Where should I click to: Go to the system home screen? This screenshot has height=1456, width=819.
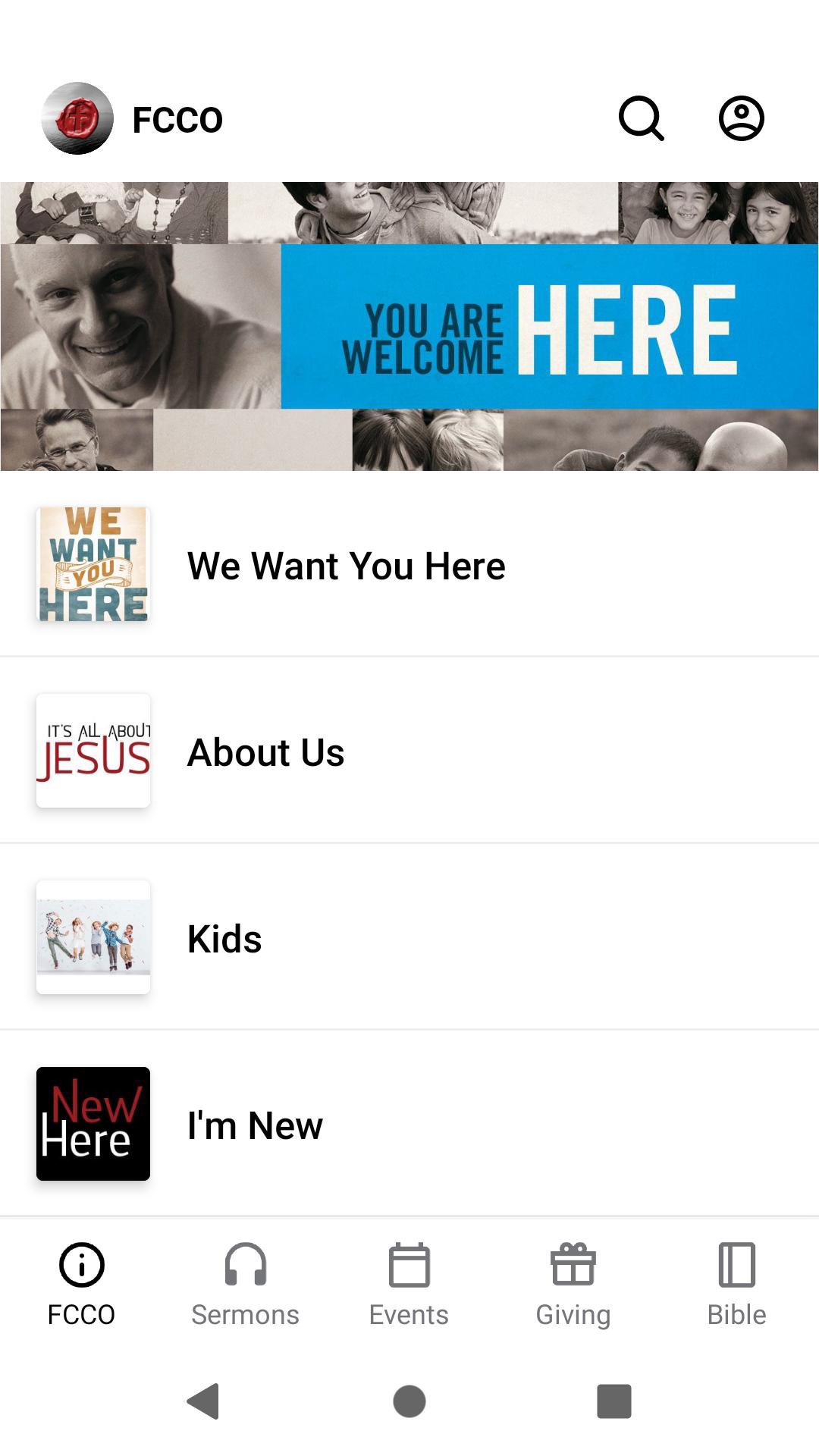click(409, 1401)
